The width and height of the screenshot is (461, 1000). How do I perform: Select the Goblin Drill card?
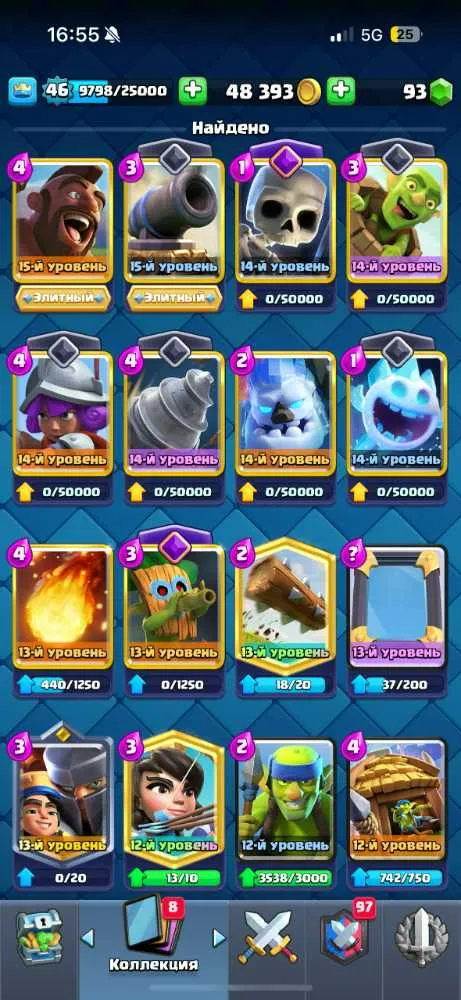[175, 413]
